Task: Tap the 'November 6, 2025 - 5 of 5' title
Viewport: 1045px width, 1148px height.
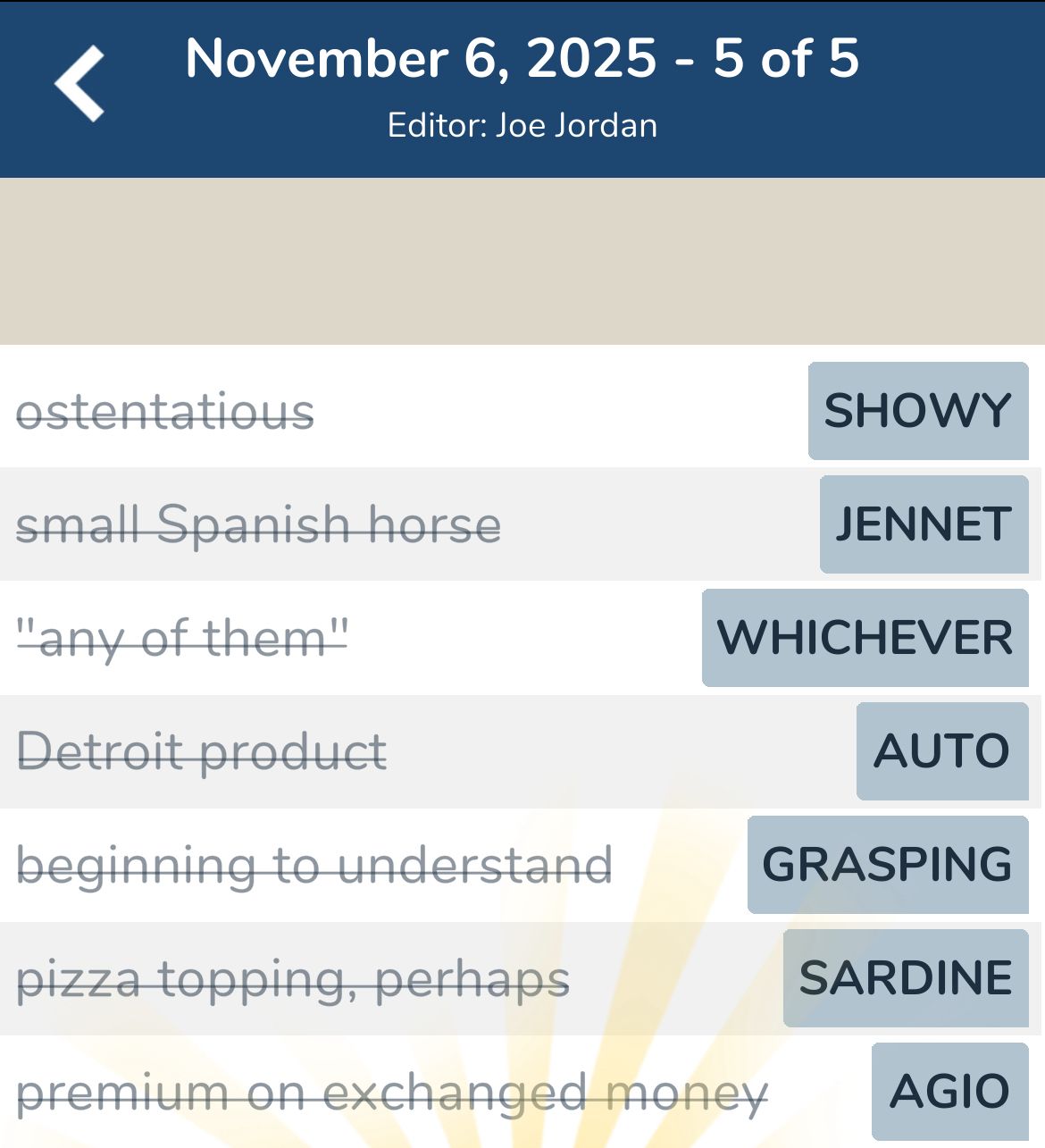Action: coord(522,61)
